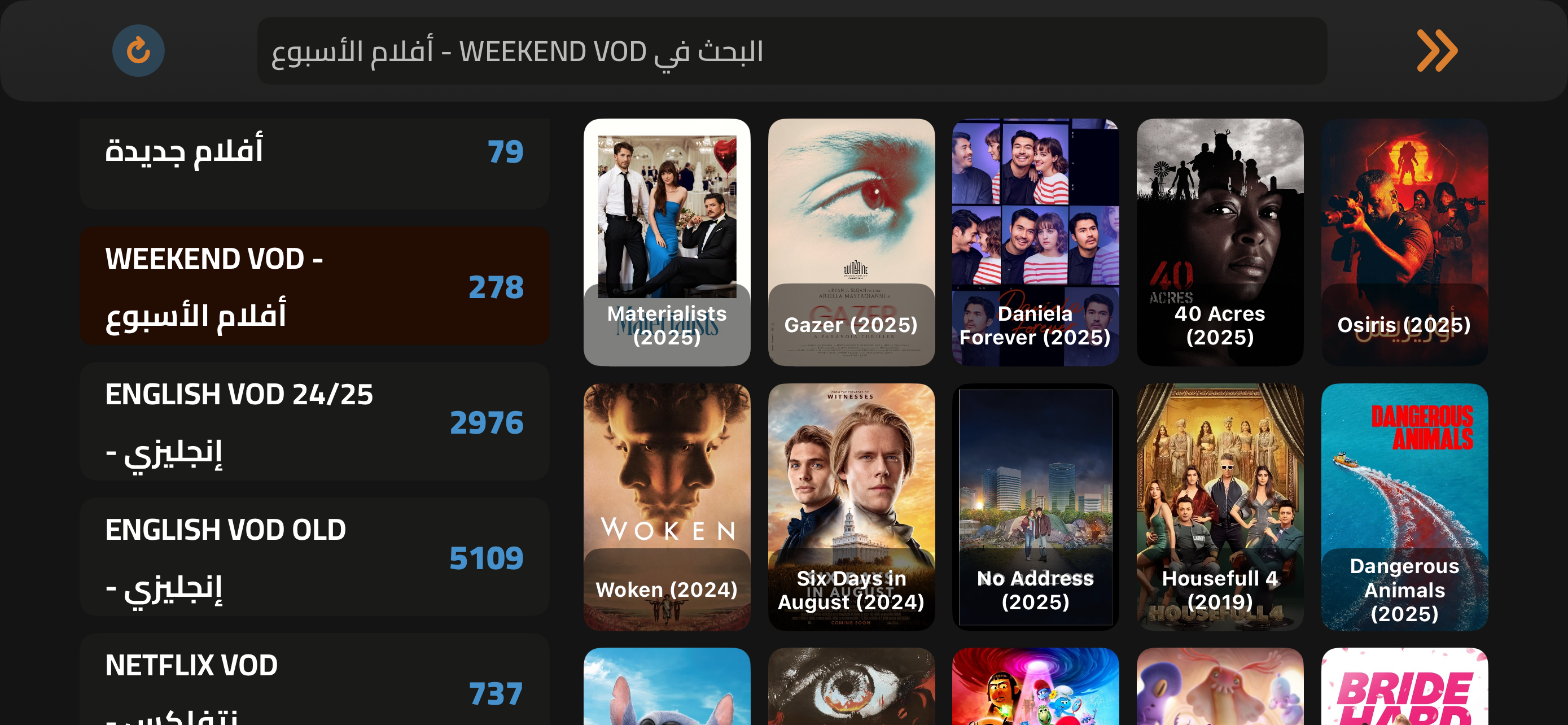Open Daniela Forever (2025) poster

pyautogui.click(x=1035, y=242)
